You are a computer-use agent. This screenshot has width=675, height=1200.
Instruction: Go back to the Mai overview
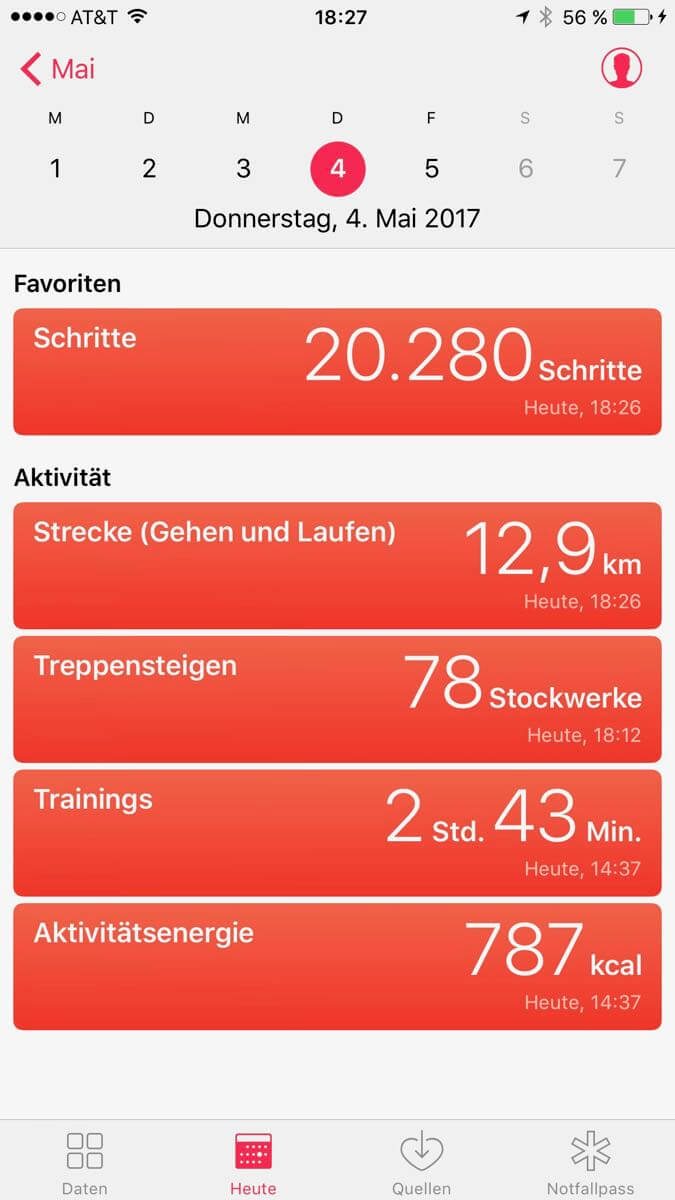[x=58, y=69]
